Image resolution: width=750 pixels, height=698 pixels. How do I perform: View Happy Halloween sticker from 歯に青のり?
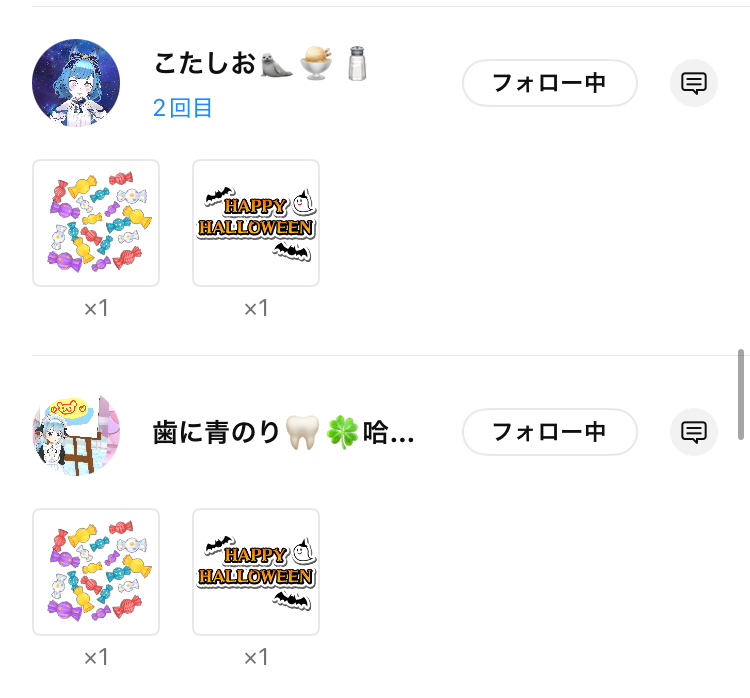(256, 572)
